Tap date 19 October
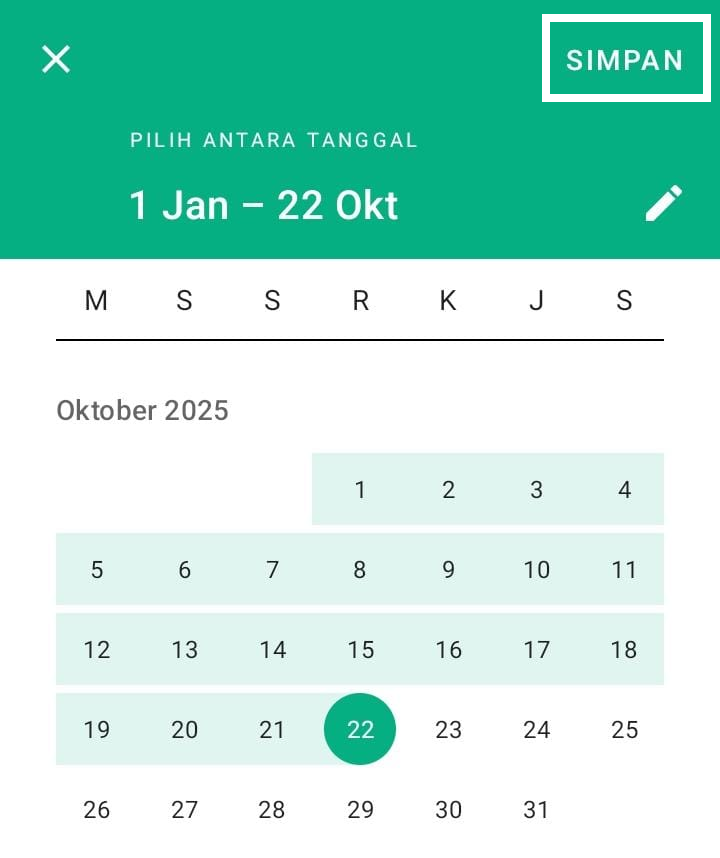Screen dimensions: 720x858 pos(96,729)
